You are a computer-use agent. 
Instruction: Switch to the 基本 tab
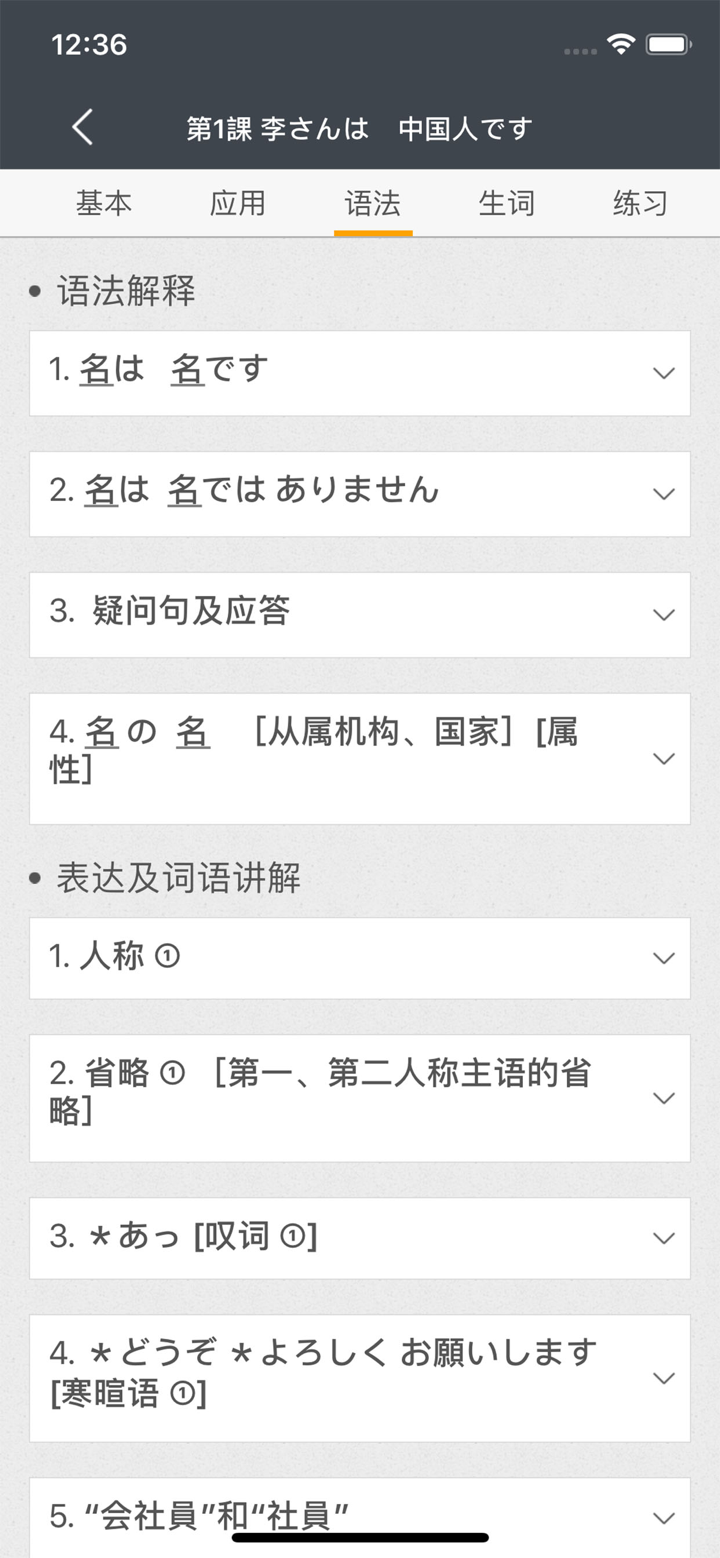[105, 203]
